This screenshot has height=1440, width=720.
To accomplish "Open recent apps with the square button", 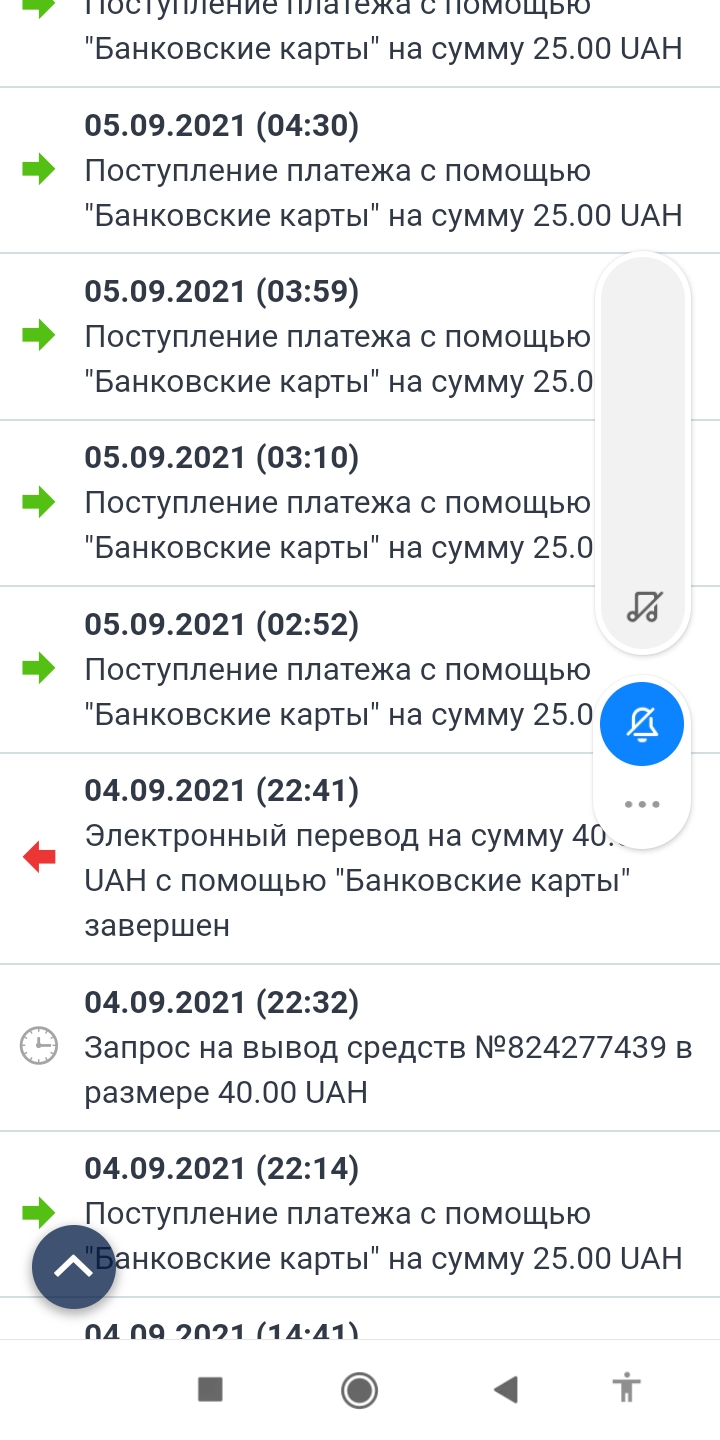I will 210,1389.
